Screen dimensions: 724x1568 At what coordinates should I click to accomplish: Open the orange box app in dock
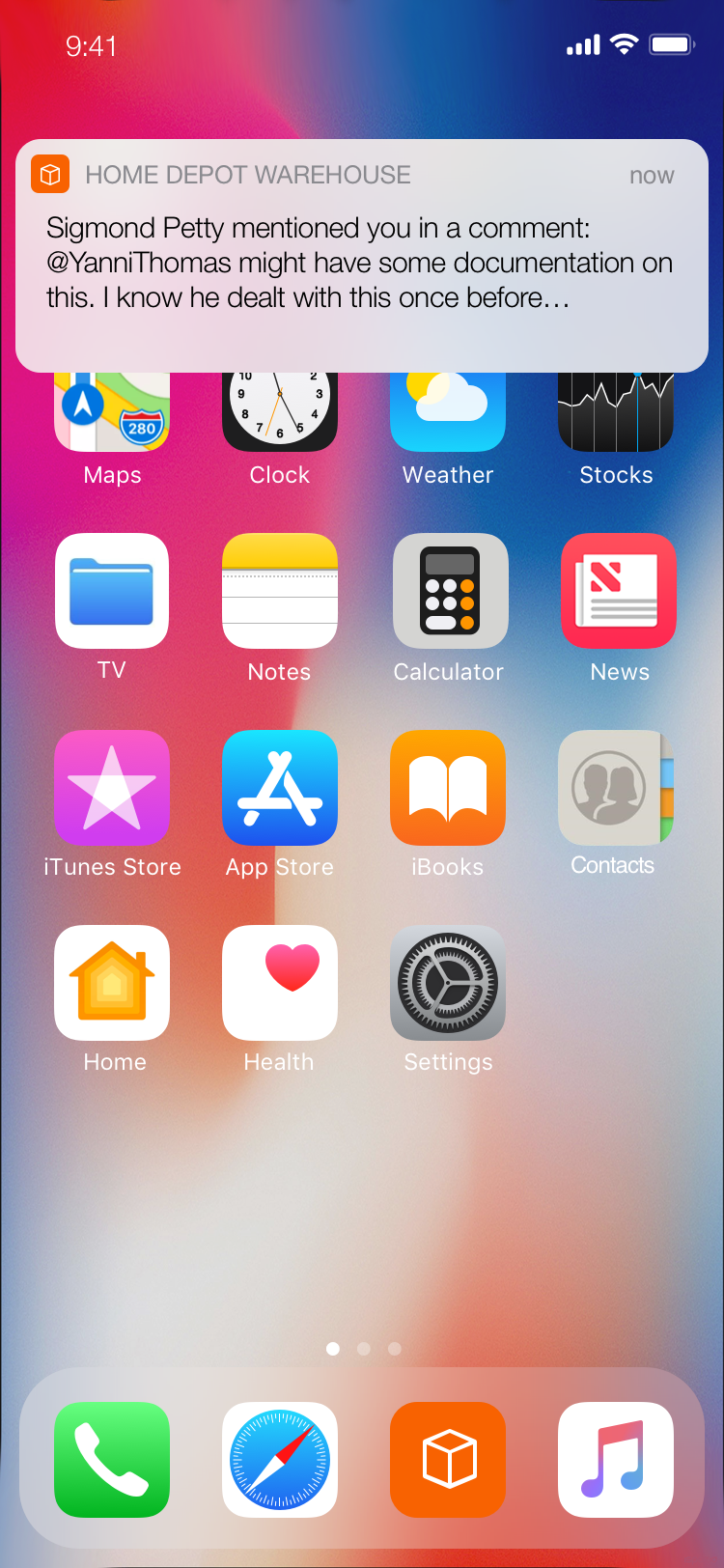448,1460
